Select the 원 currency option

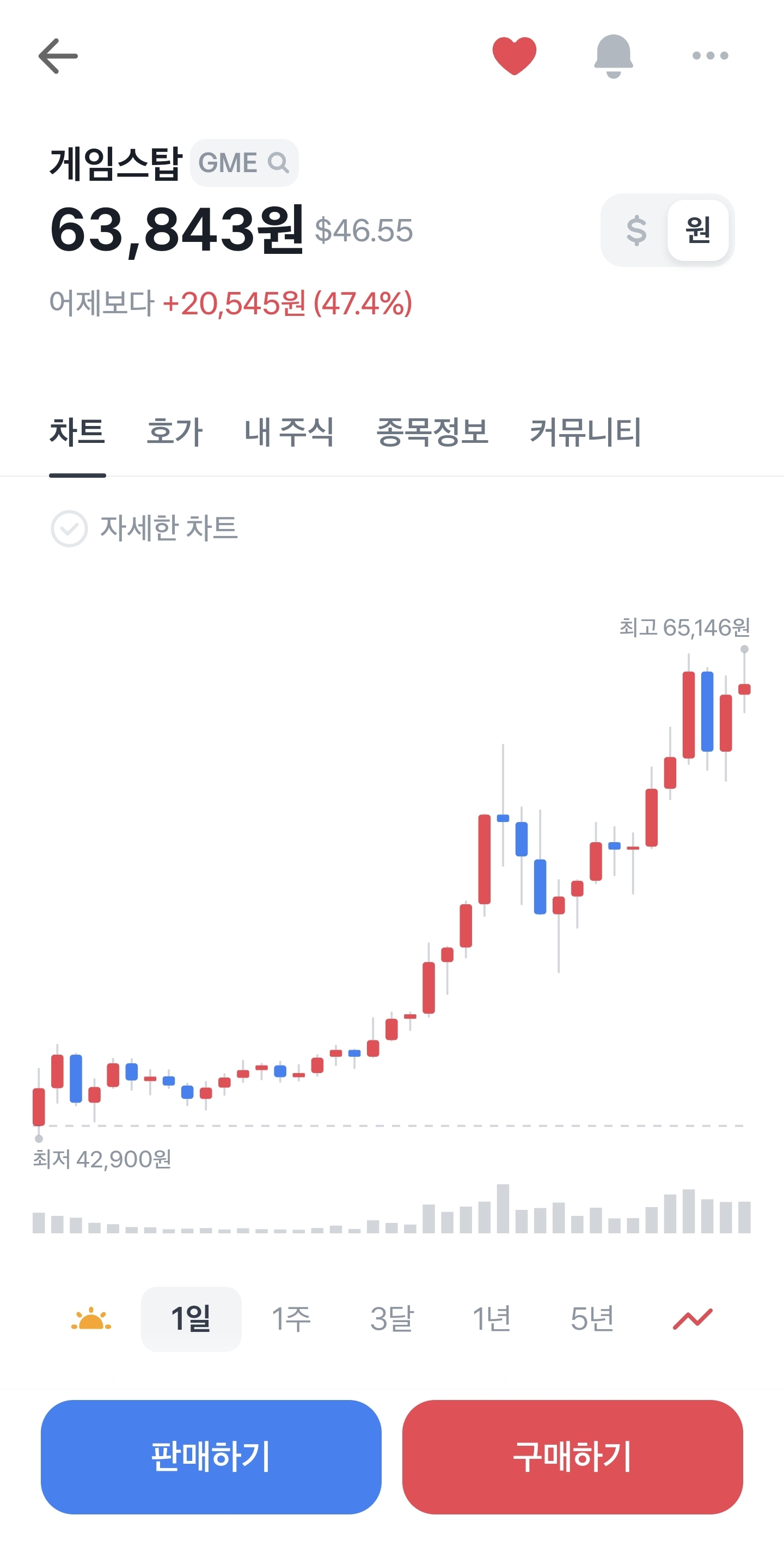coord(698,230)
